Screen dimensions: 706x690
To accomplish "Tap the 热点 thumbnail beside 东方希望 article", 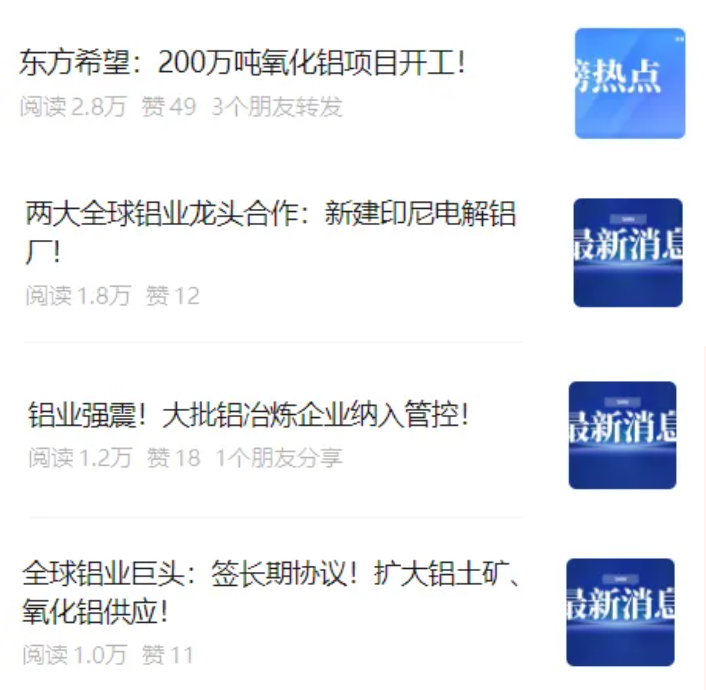I will pyautogui.click(x=630, y=83).
